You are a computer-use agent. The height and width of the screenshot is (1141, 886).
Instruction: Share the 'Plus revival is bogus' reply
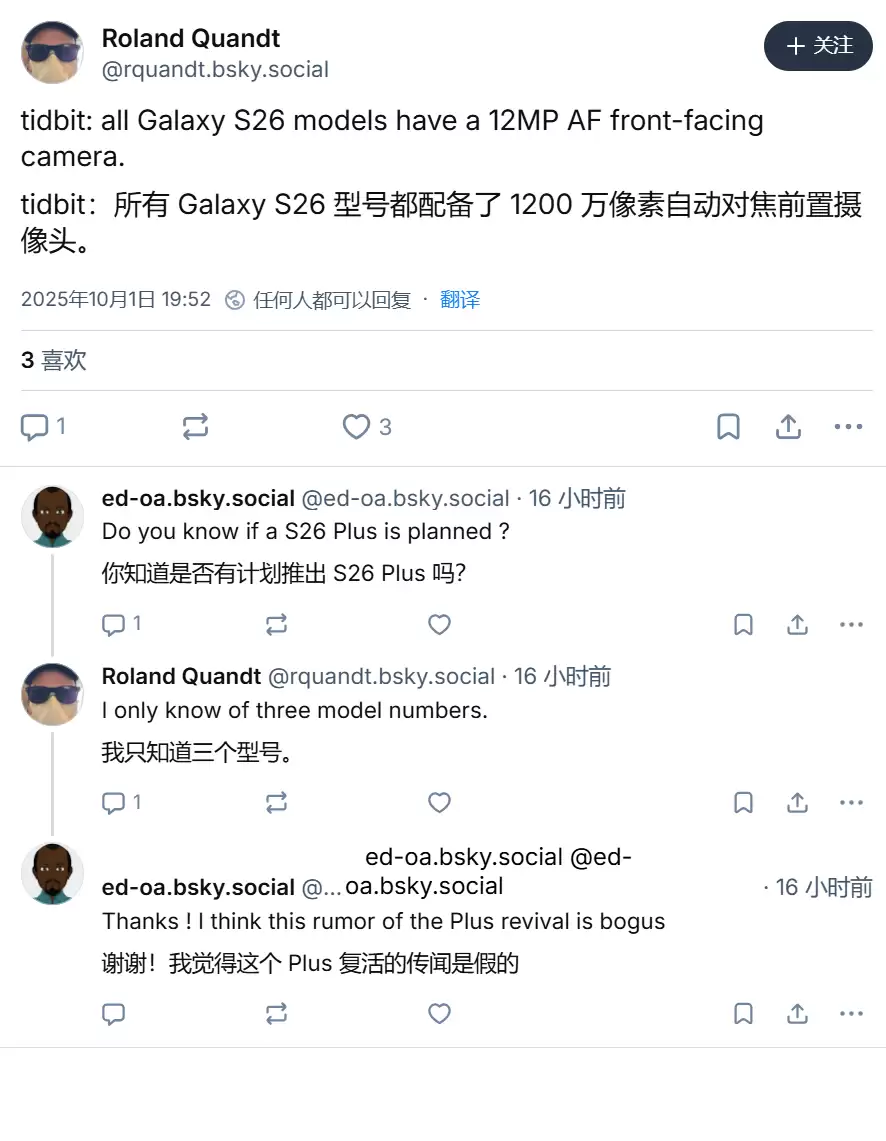click(797, 1014)
